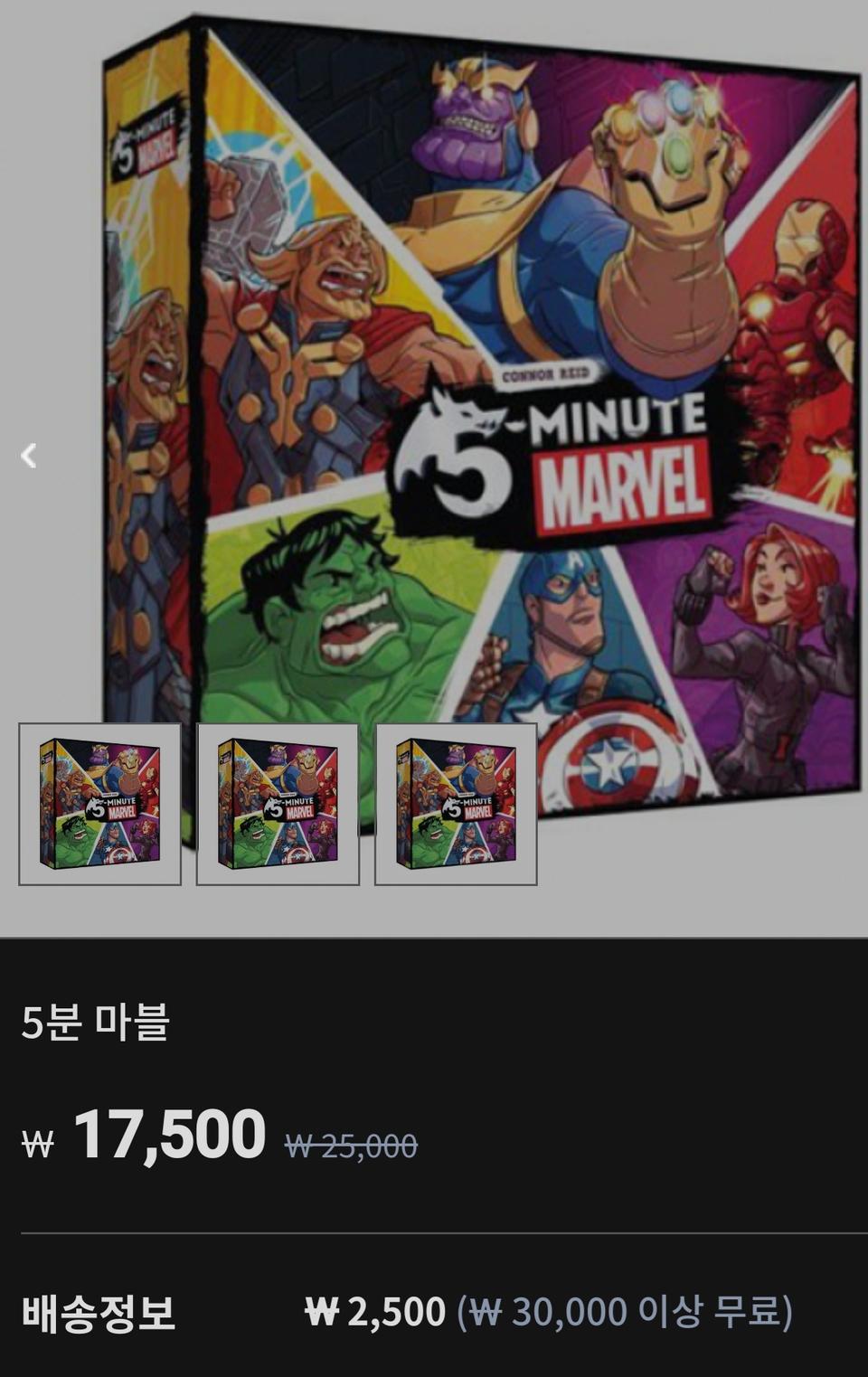The image size is (868, 1377).
Task: Click the free shipping text ₩30,000 이상 무료
Action: click(x=624, y=1312)
